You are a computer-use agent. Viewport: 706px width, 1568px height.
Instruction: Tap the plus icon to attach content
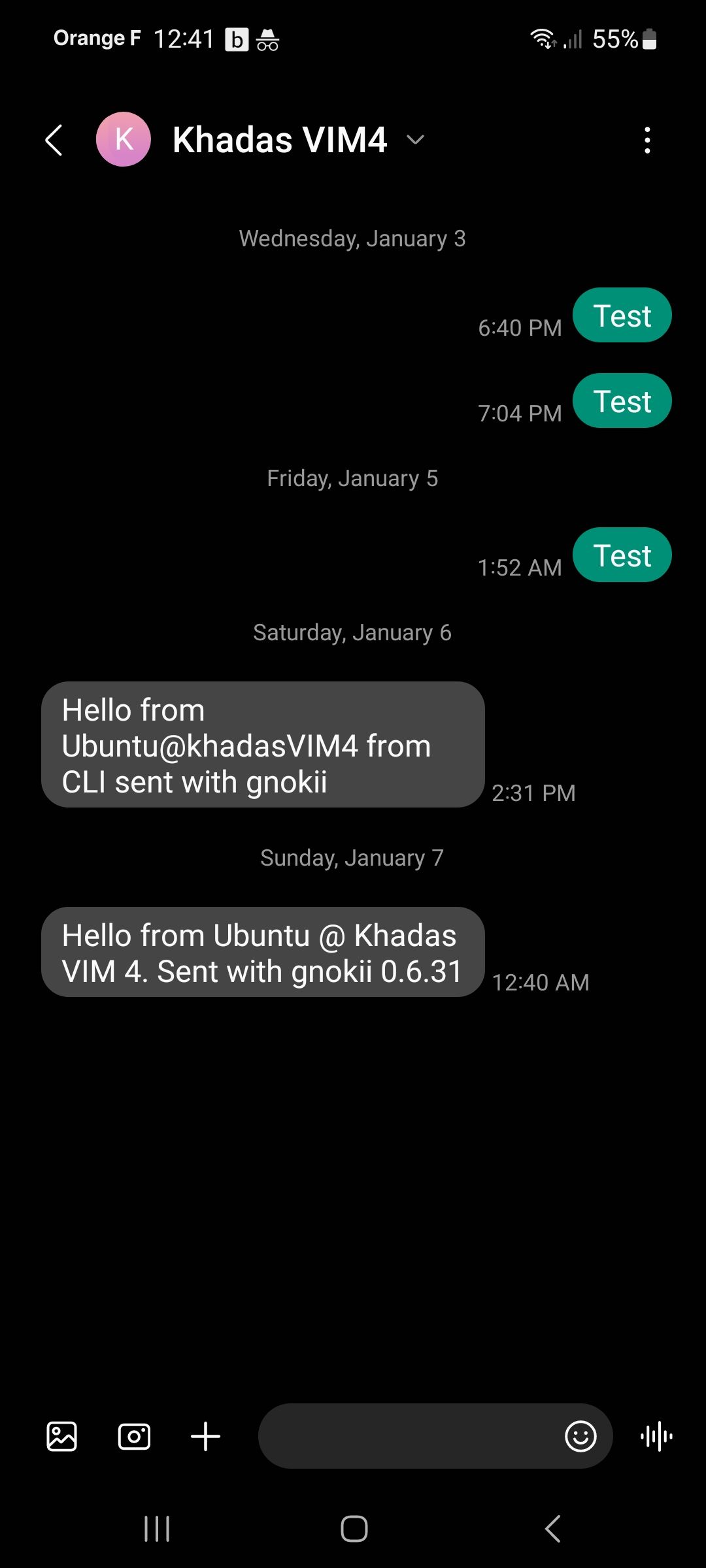pos(205,1437)
